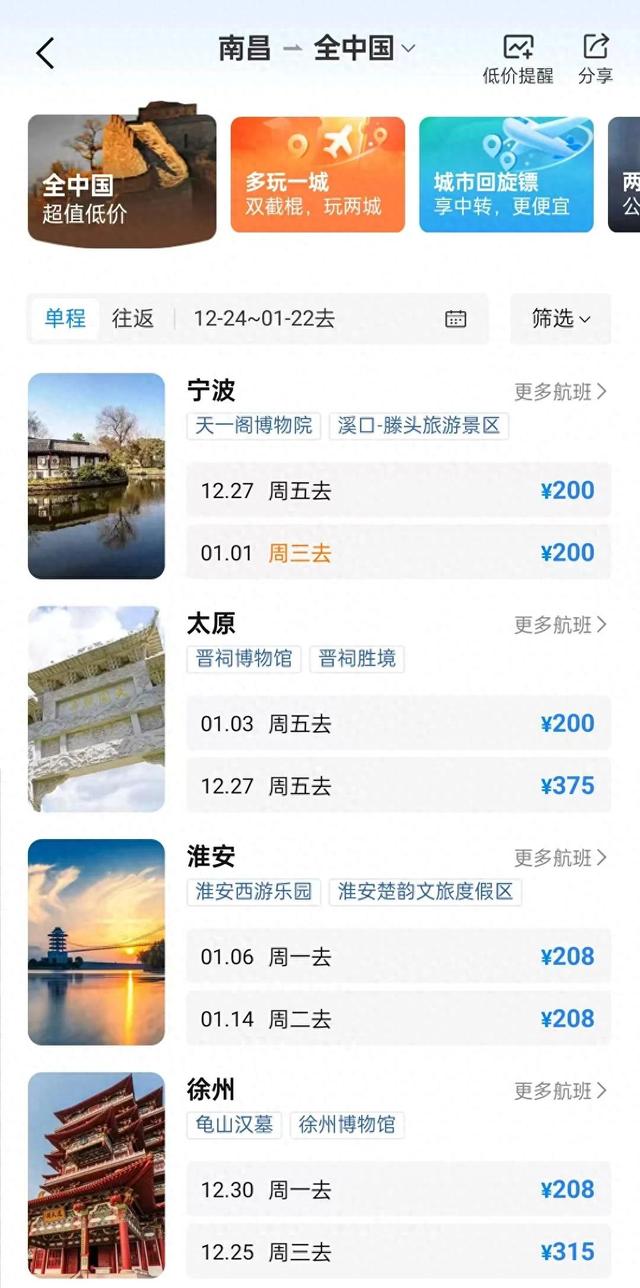
Task: Select the 淮安 01.06 周一去 flight
Action: coord(398,956)
